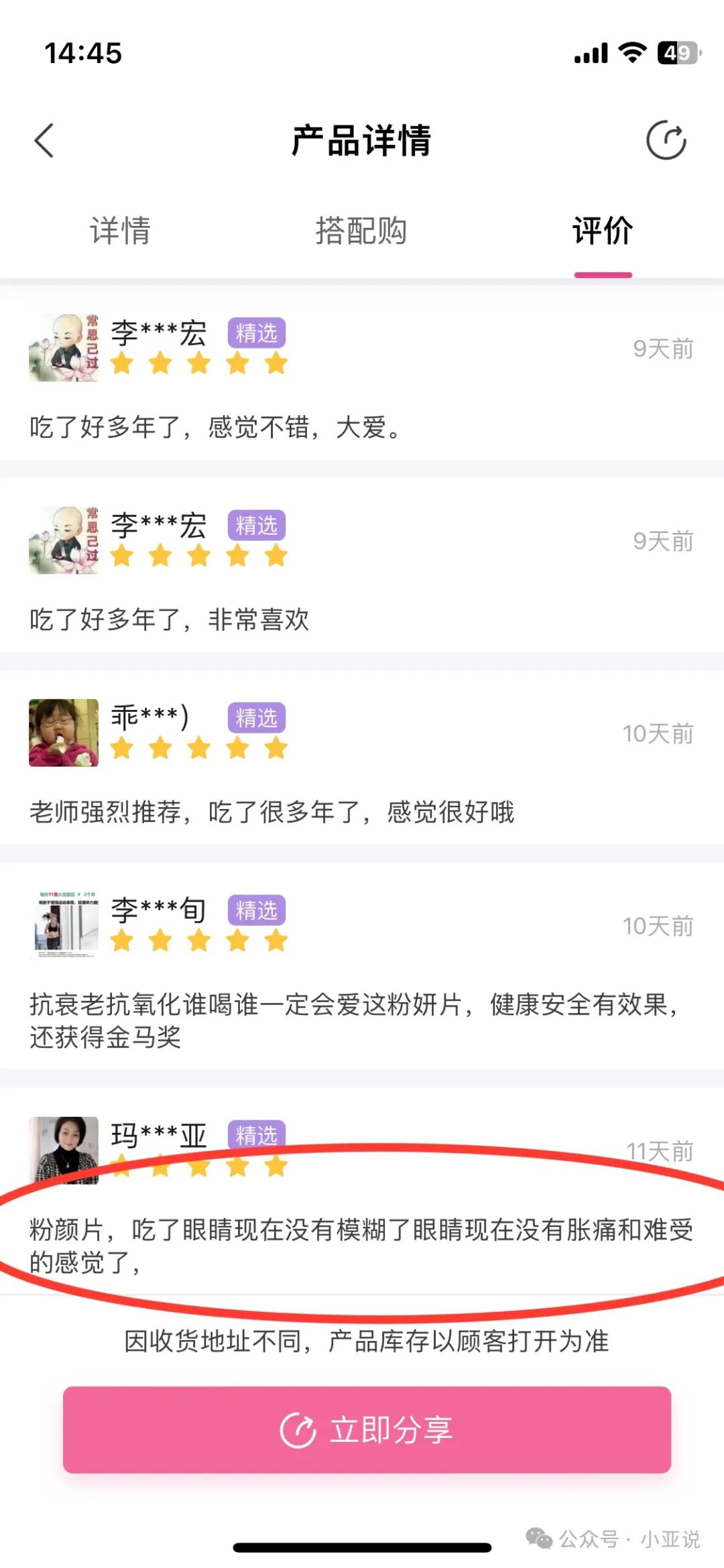Go back from the 产品详情 page
This screenshot has width=724, height=1568.
(44, 141)
